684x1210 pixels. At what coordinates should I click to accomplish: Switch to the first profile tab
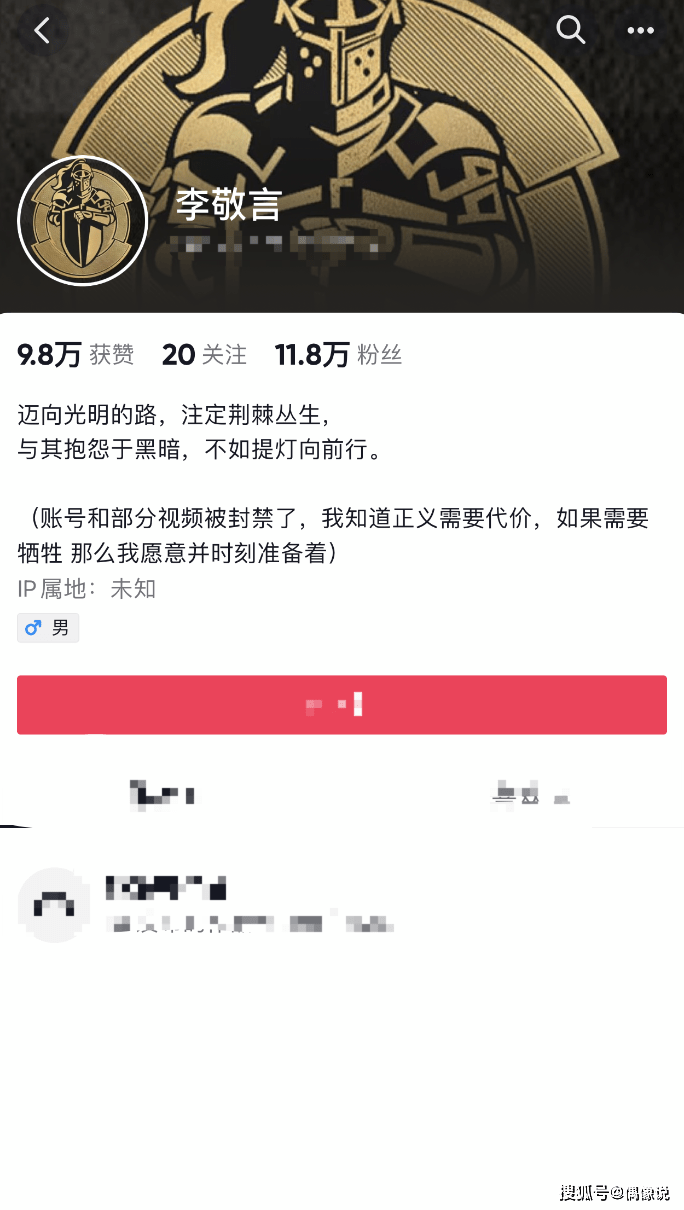(x=163, y=795)
